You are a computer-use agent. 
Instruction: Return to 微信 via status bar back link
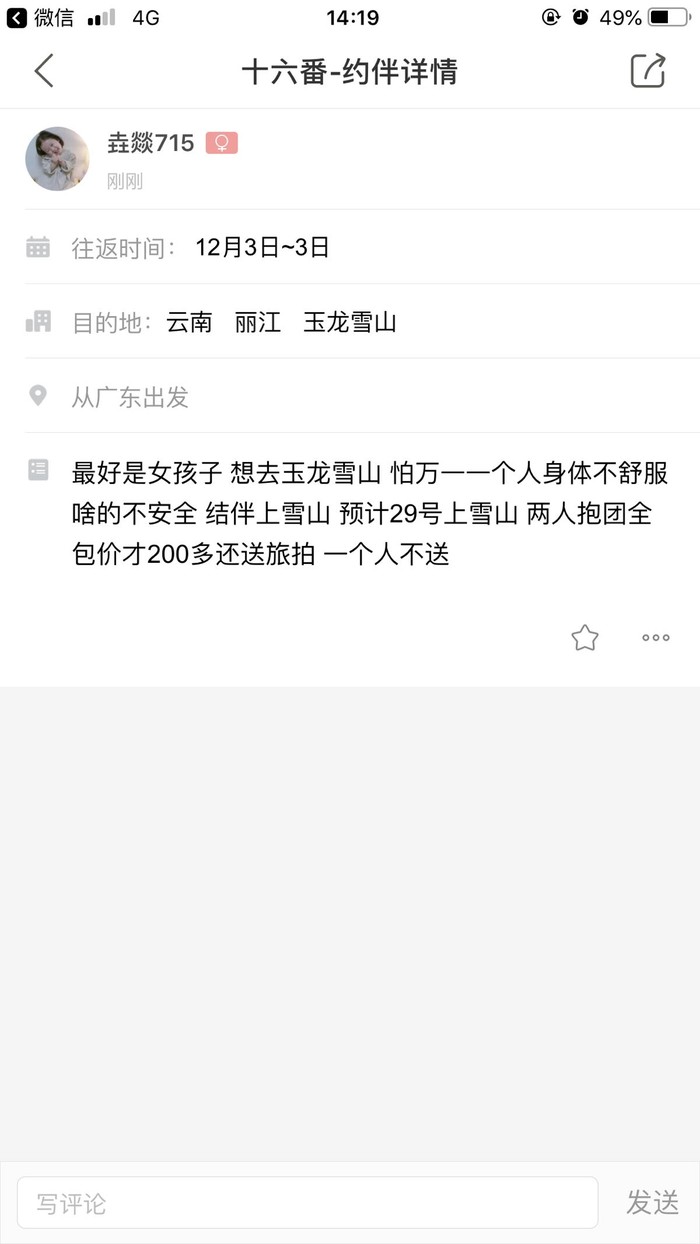click(40, 18)
